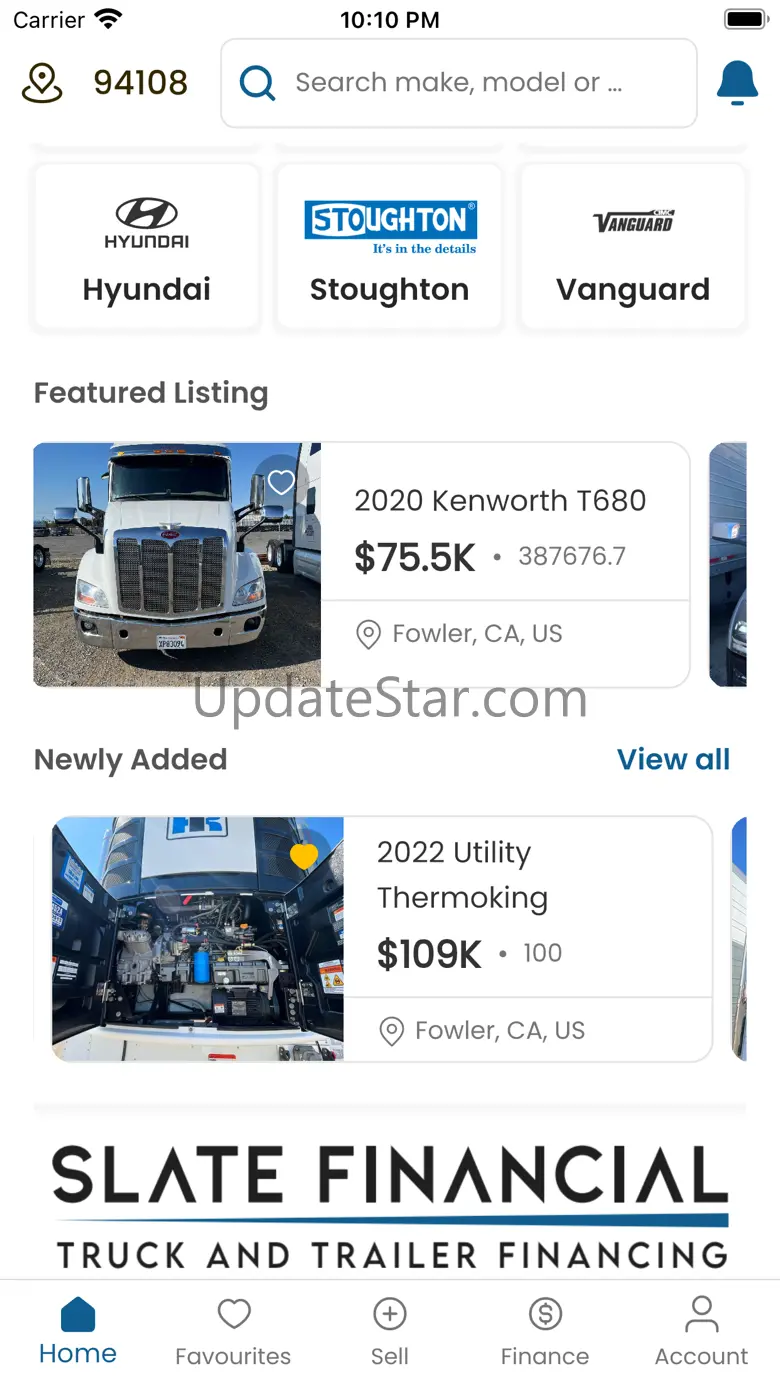Change the 94108 zip code location
Image resolution: width=780 pixels, height=1387 pixels.
[x=105, y=83]
